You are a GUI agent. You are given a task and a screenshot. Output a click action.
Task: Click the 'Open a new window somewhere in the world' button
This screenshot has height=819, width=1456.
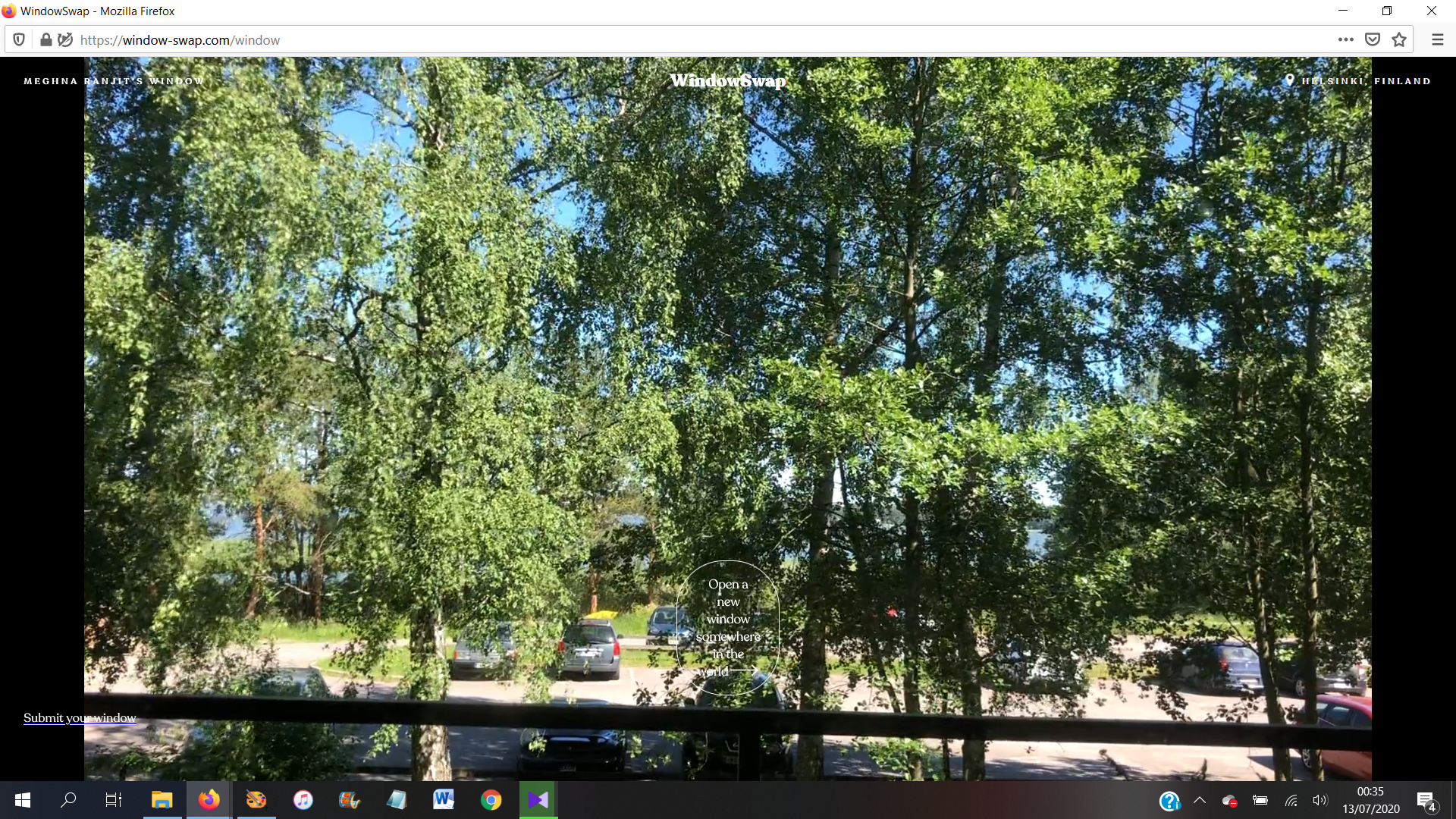728,628
